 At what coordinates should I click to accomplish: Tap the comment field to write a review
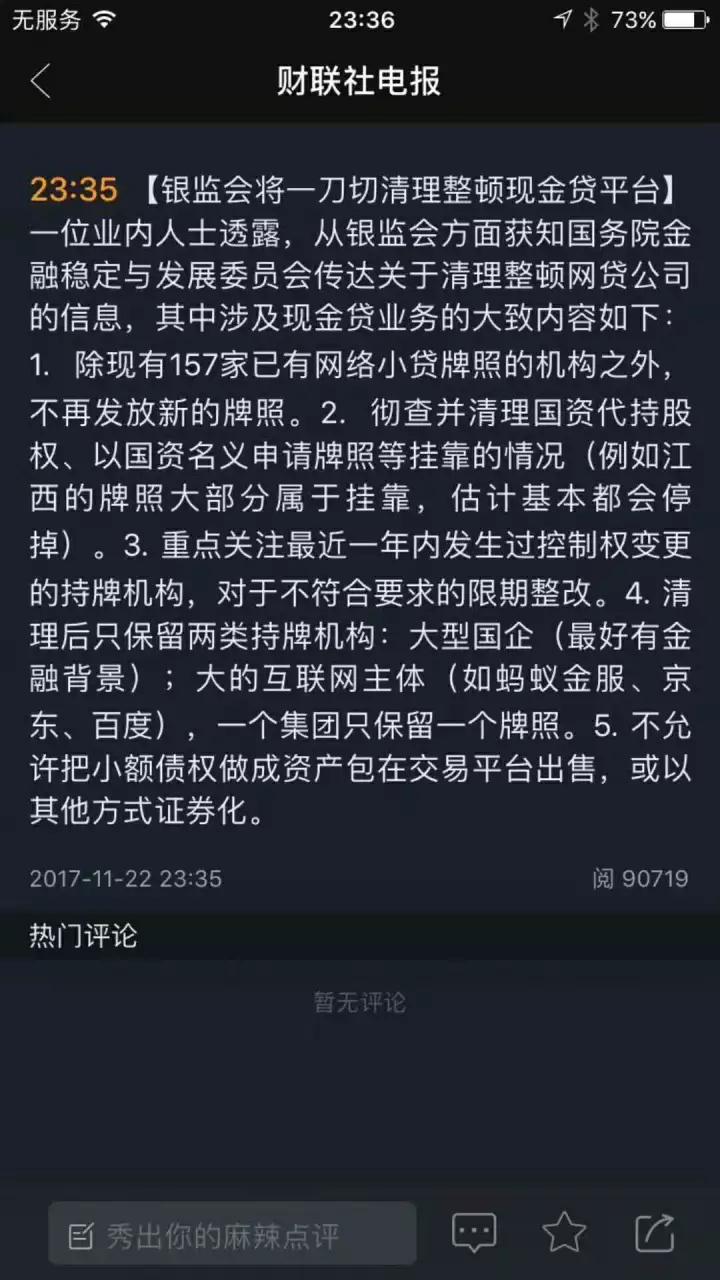[232, 1235]
